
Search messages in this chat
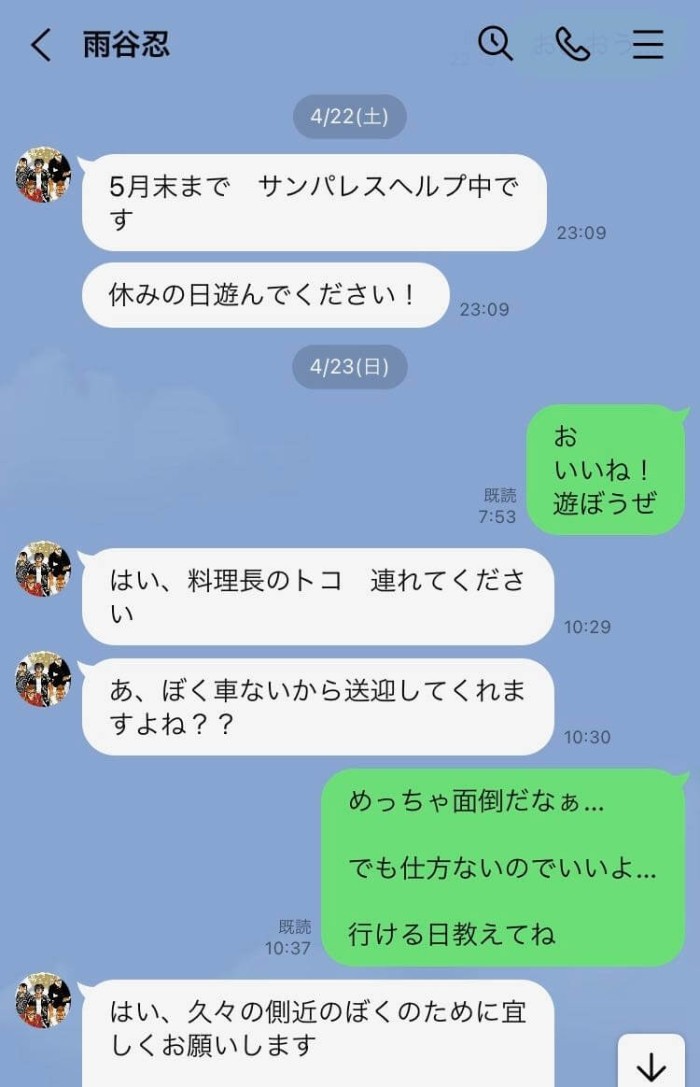495,44
